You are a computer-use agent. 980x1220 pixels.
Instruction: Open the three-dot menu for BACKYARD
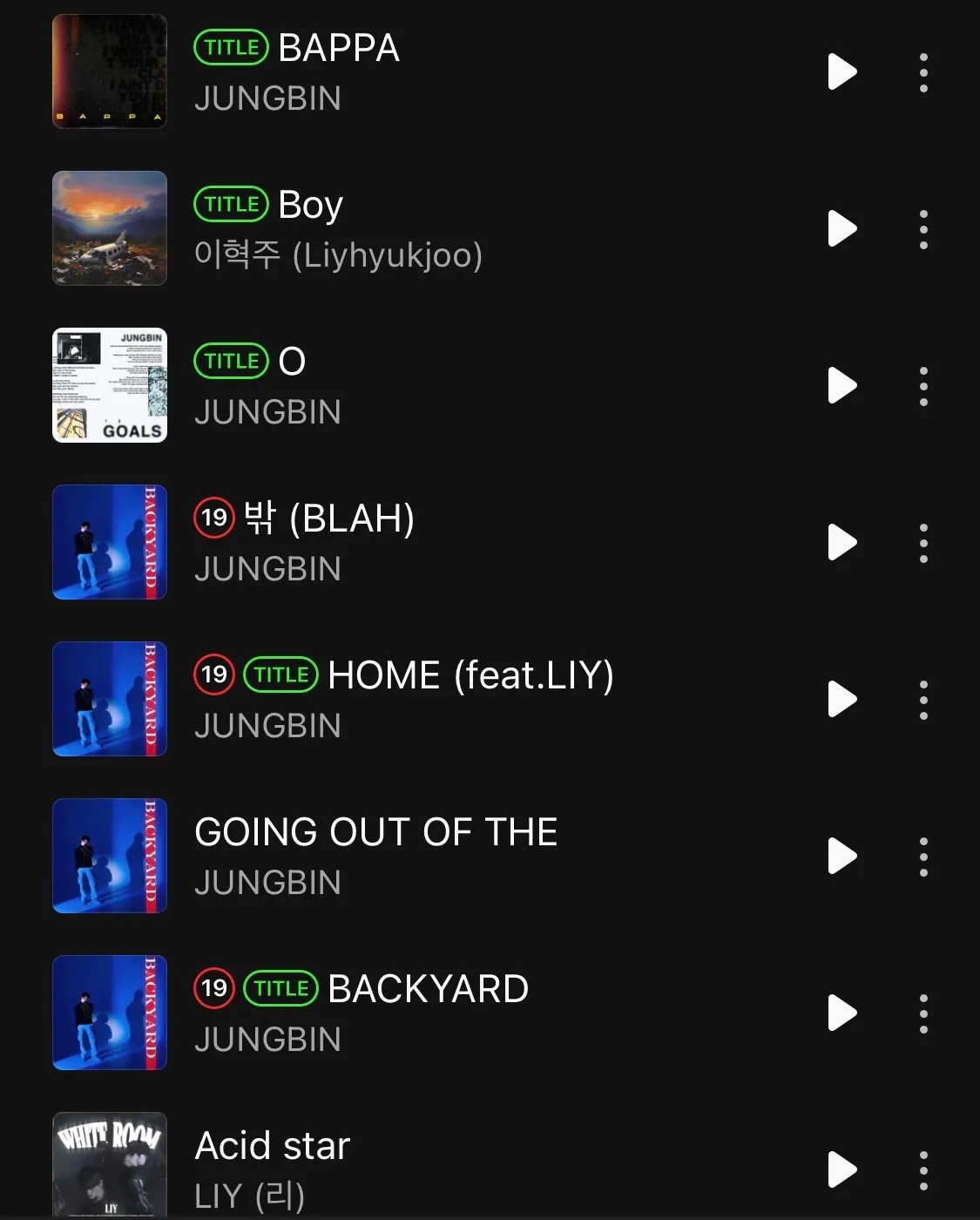923,1013
